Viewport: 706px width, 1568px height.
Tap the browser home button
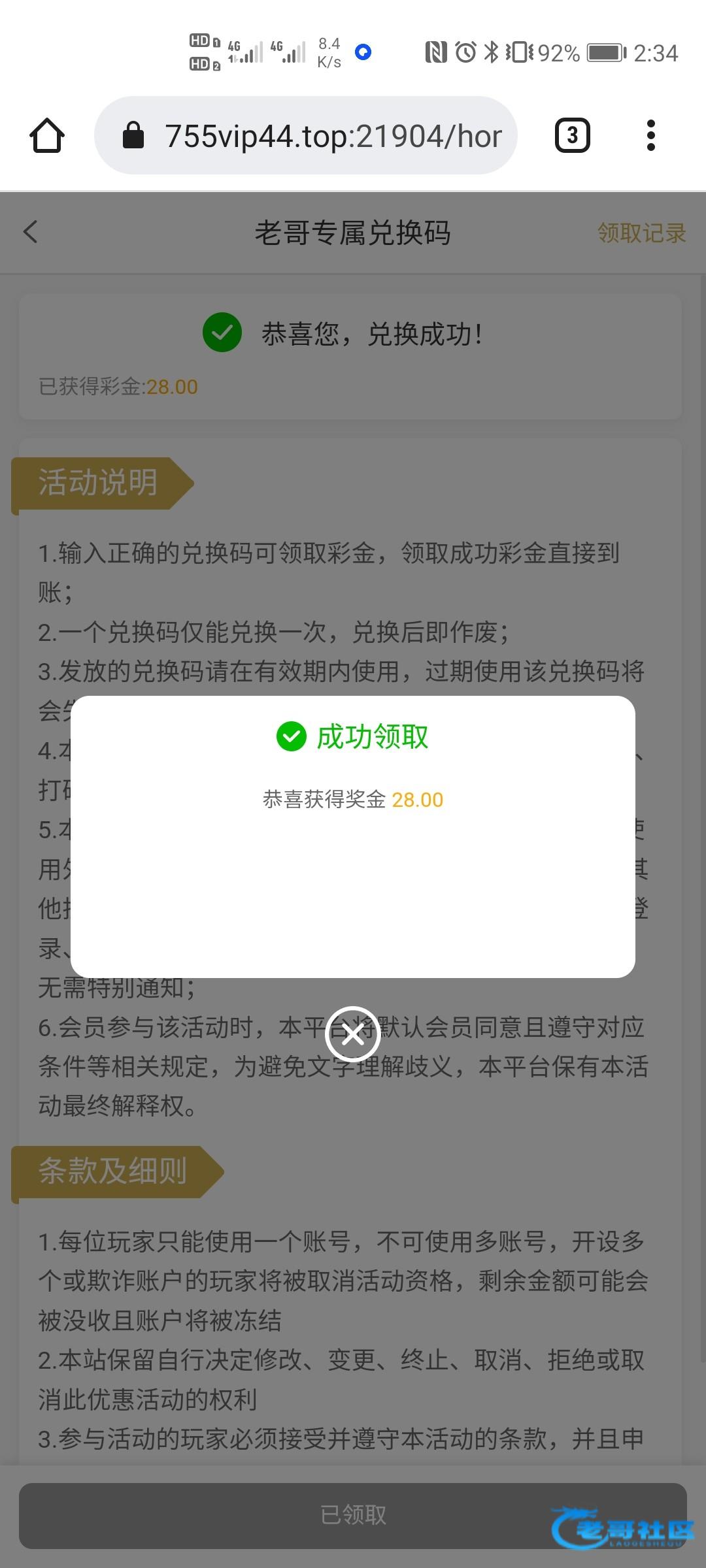pos(47,136)
